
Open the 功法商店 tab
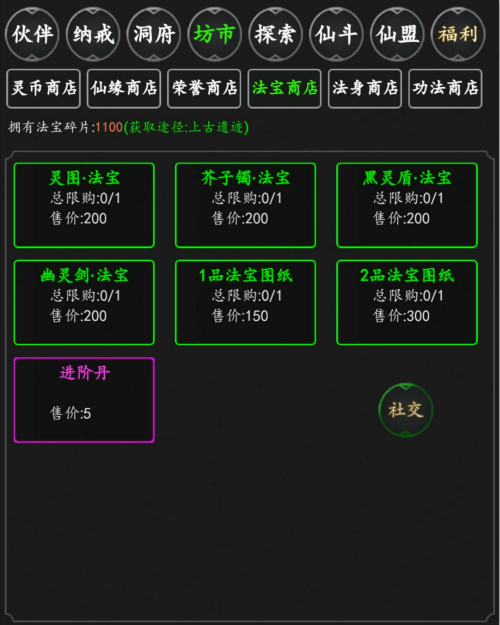tap(445, 88)
